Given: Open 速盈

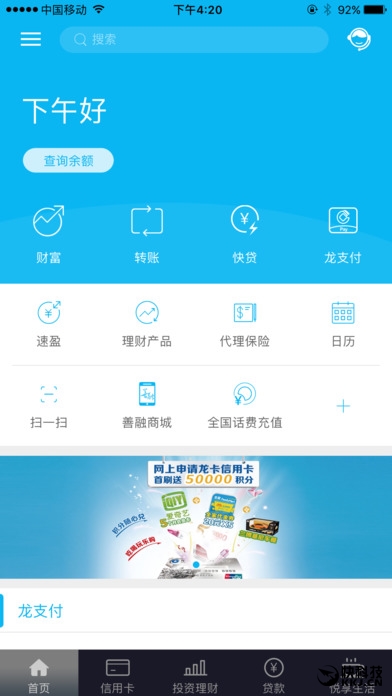Looking at the screenshot, I should (x=48, y=324).
